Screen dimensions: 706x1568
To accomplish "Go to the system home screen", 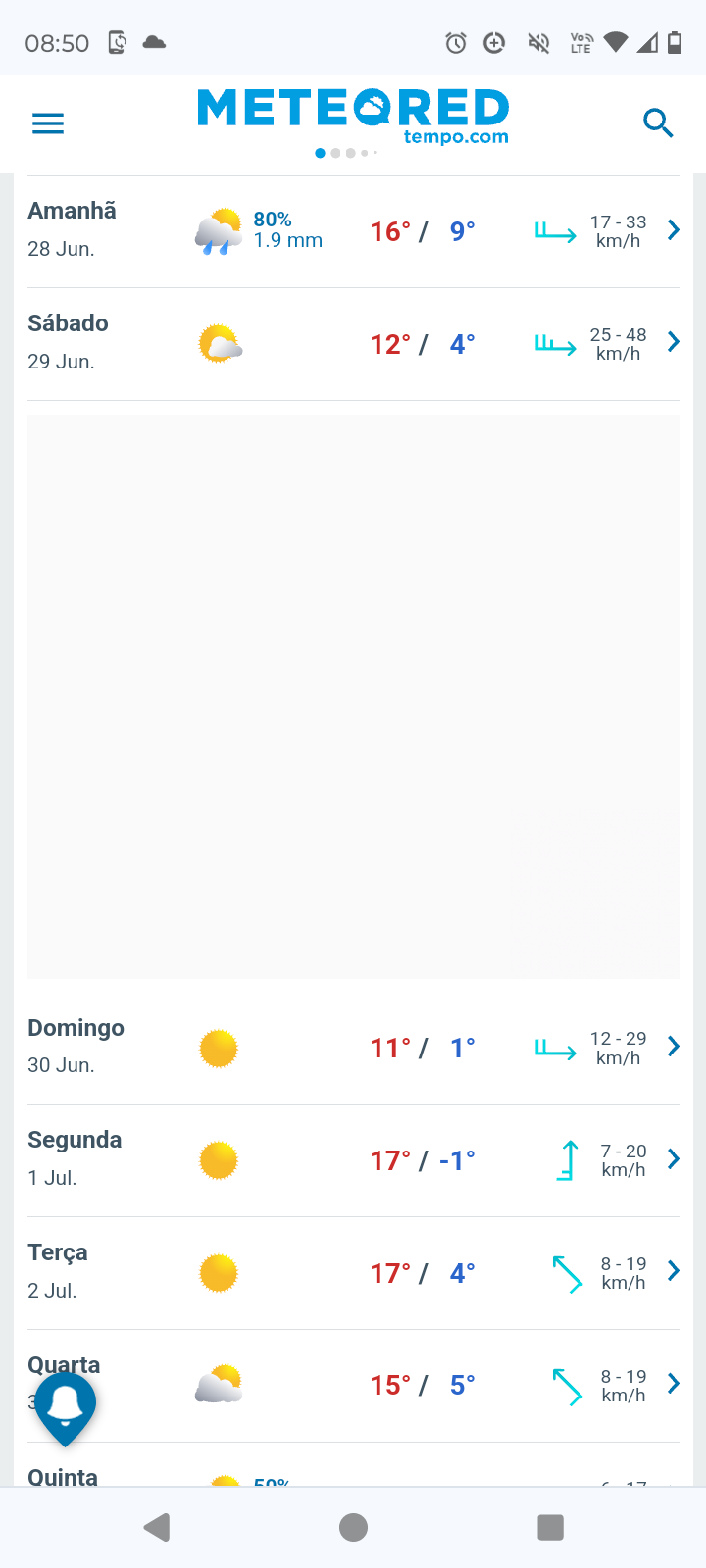I will (x=353, y=1527).
